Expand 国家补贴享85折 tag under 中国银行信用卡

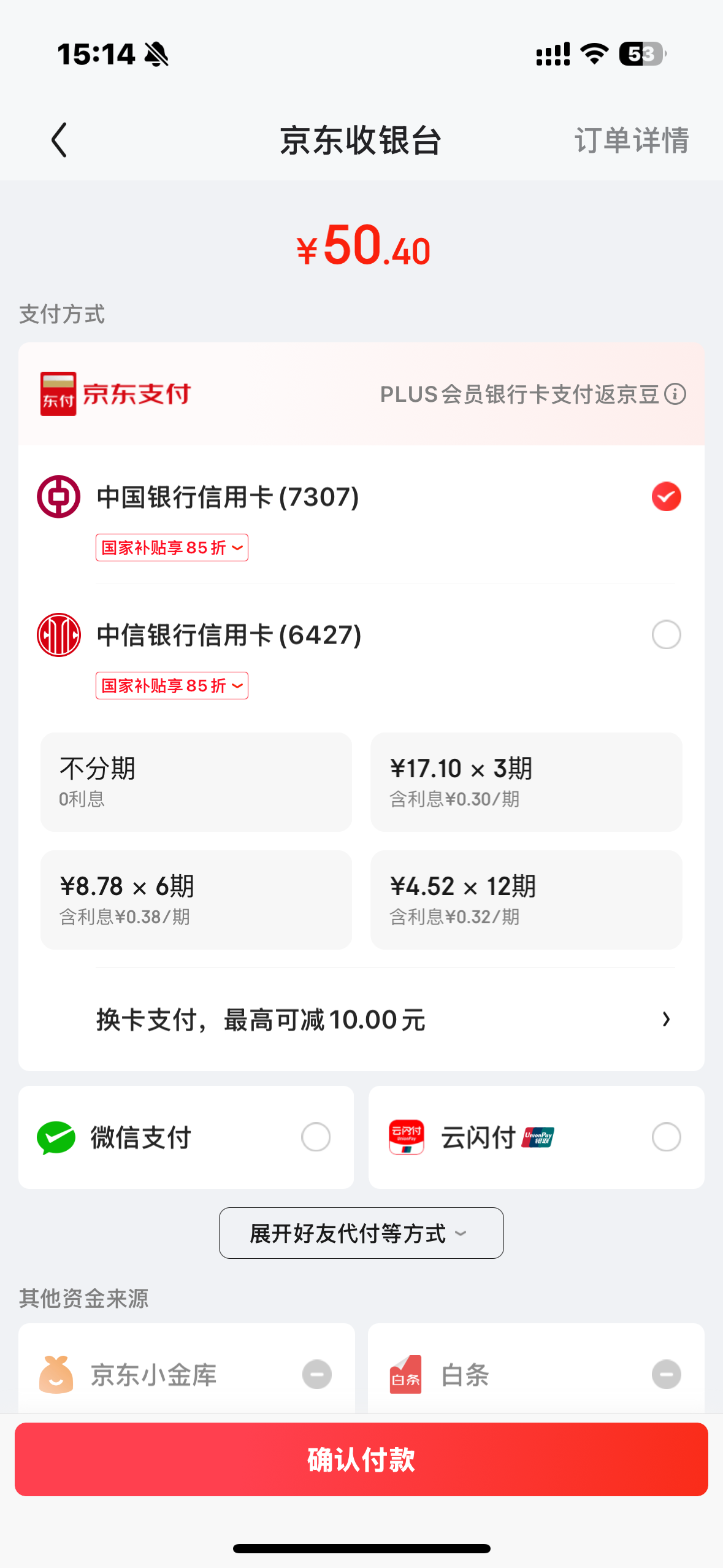pyautogui.click(x=172, y=548)
